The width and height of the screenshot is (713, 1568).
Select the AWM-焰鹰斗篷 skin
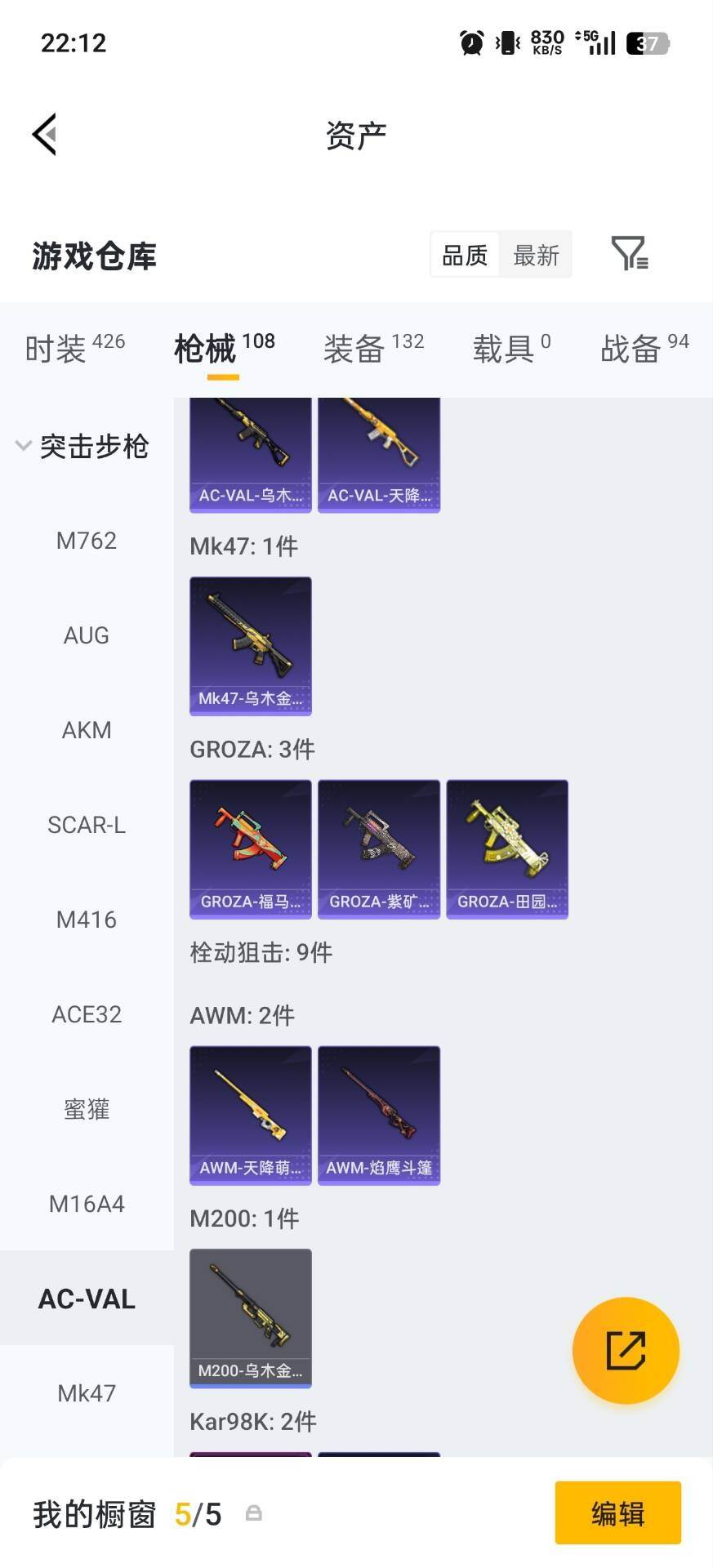click(x=378, y=1115)
